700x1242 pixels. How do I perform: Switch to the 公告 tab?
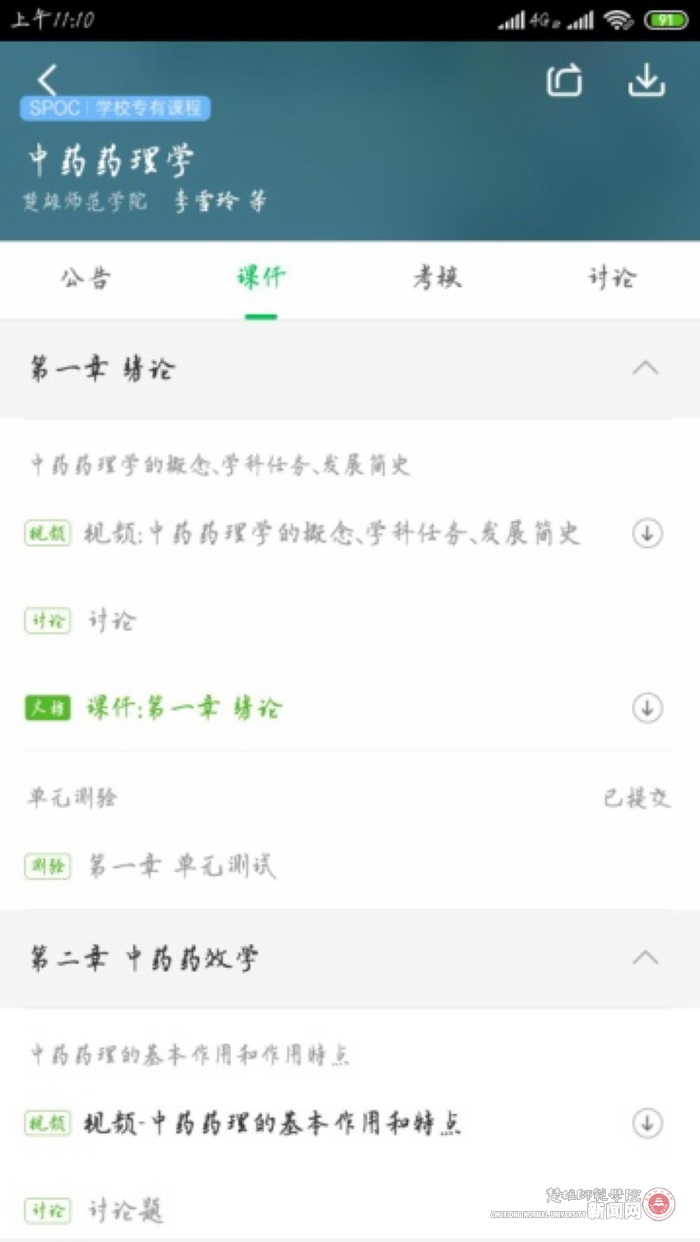click(x=86, y=278)
